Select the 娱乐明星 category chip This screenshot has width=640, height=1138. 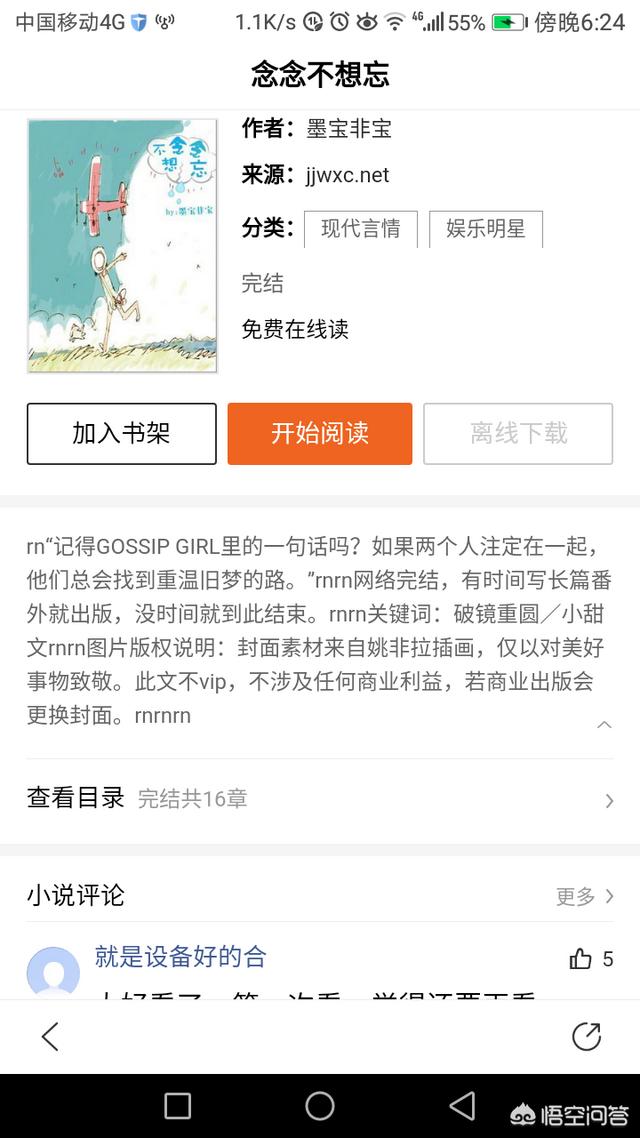click(485, 229)
